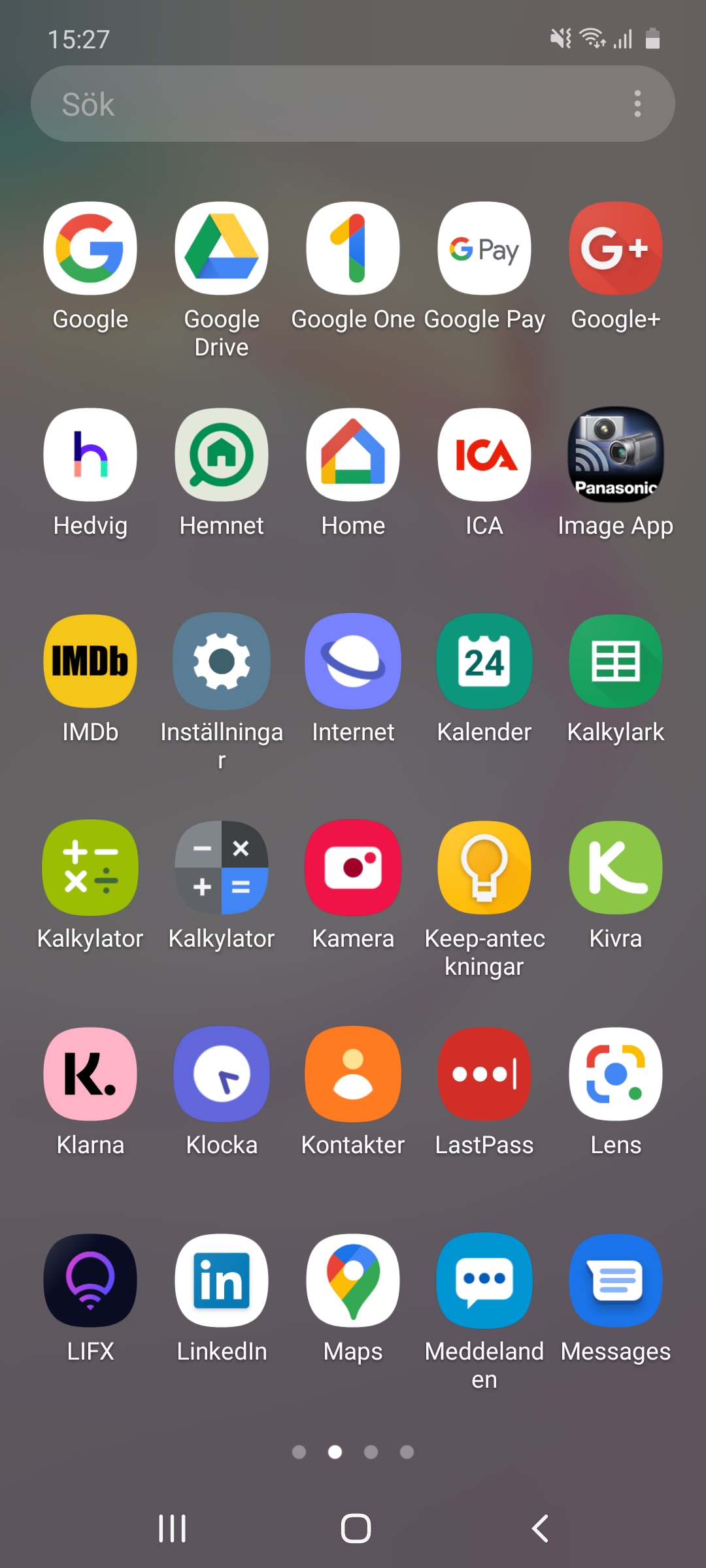Open Keep-anteckningar
The image size is (706, 1568).
tap(484, 868)
